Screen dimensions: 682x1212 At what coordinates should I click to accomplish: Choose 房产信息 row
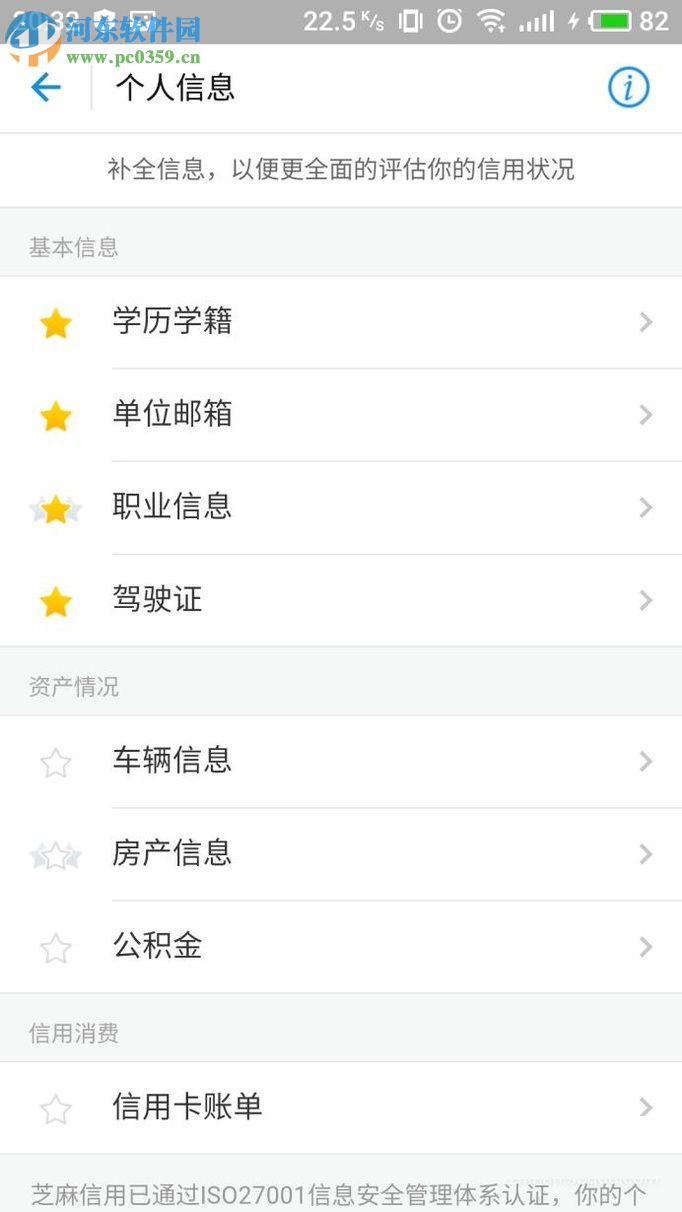[x=340, y=854]
